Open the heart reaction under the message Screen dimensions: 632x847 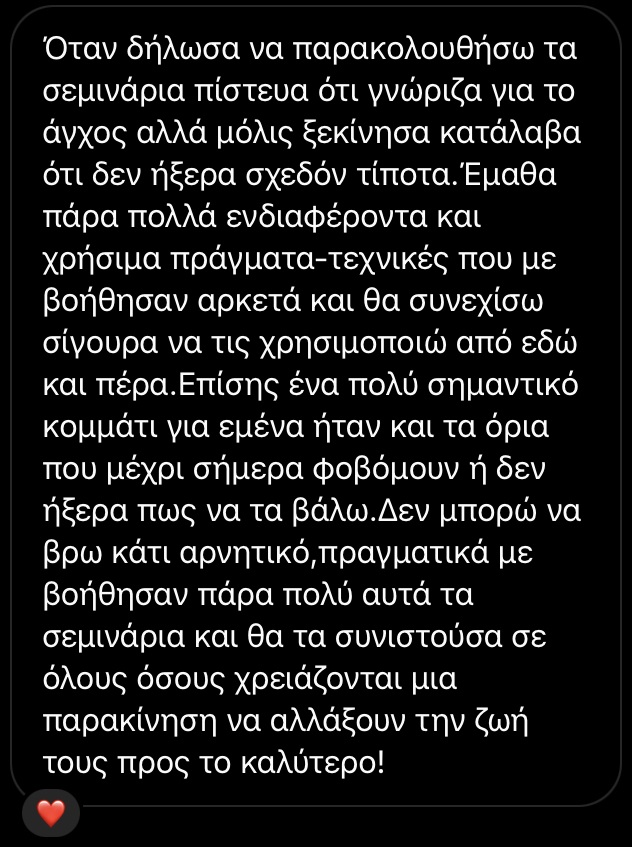coord(50,813)
